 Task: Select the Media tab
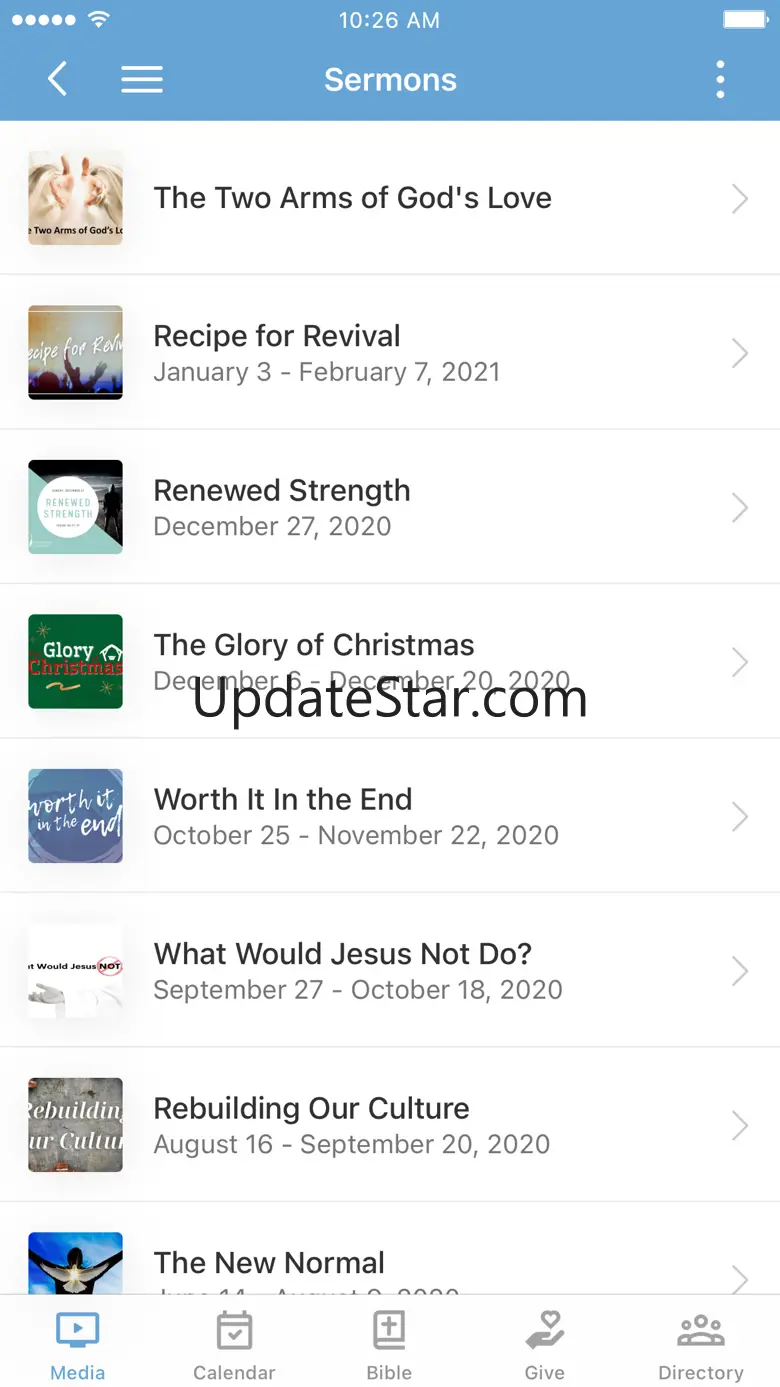pyautogui.click(x=78, y=1345)
